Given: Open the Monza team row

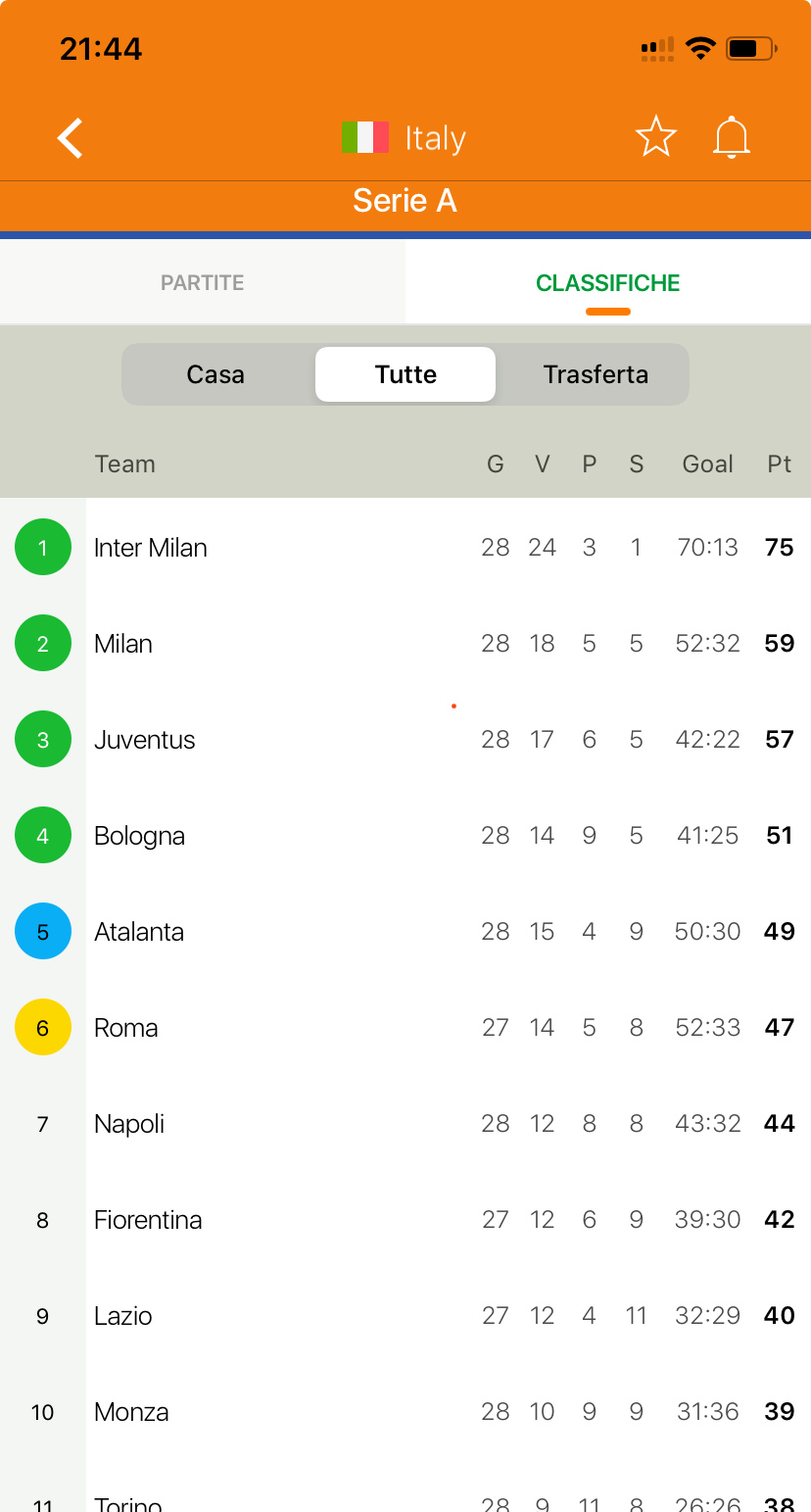Looking at the screenshot, I should coord(405,1411).
